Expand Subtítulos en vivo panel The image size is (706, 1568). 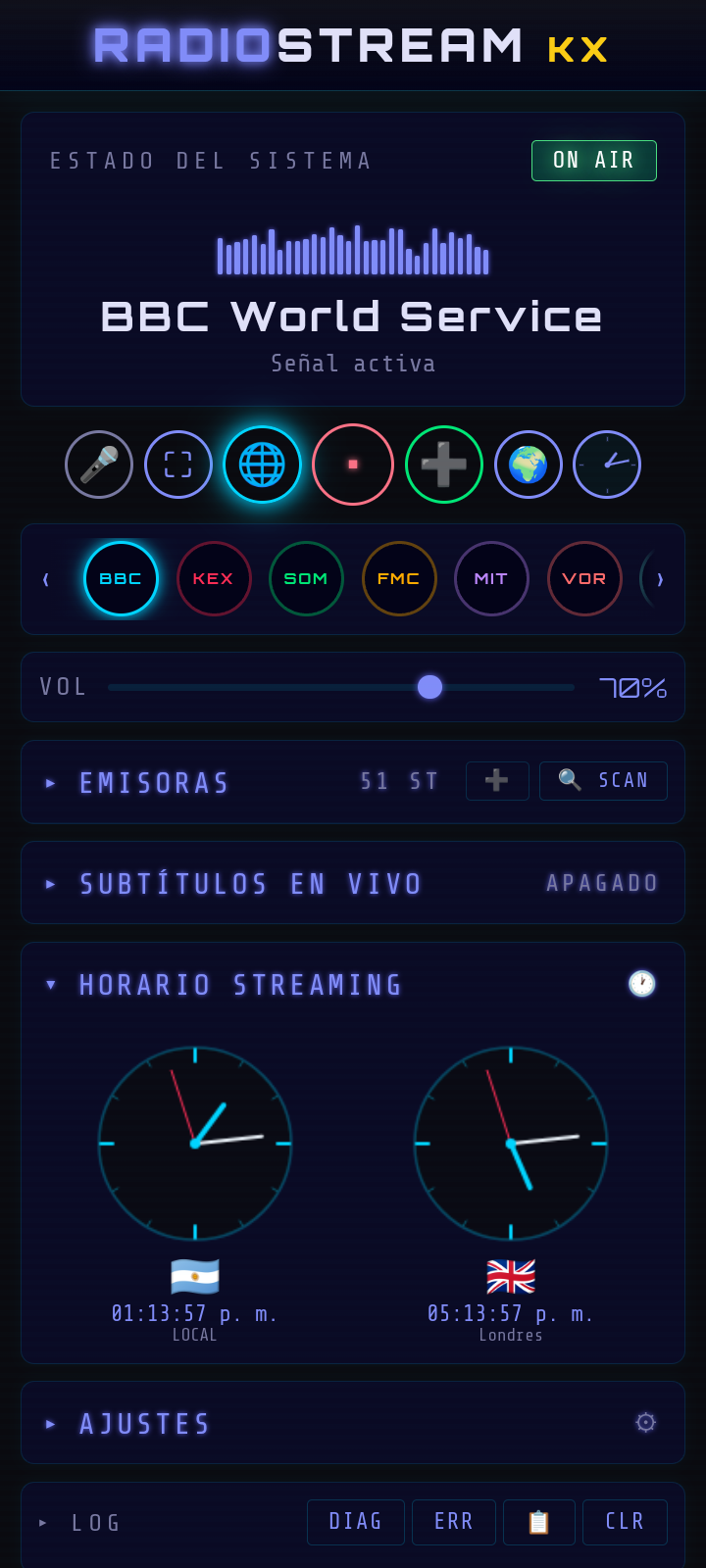coord(250,884)
